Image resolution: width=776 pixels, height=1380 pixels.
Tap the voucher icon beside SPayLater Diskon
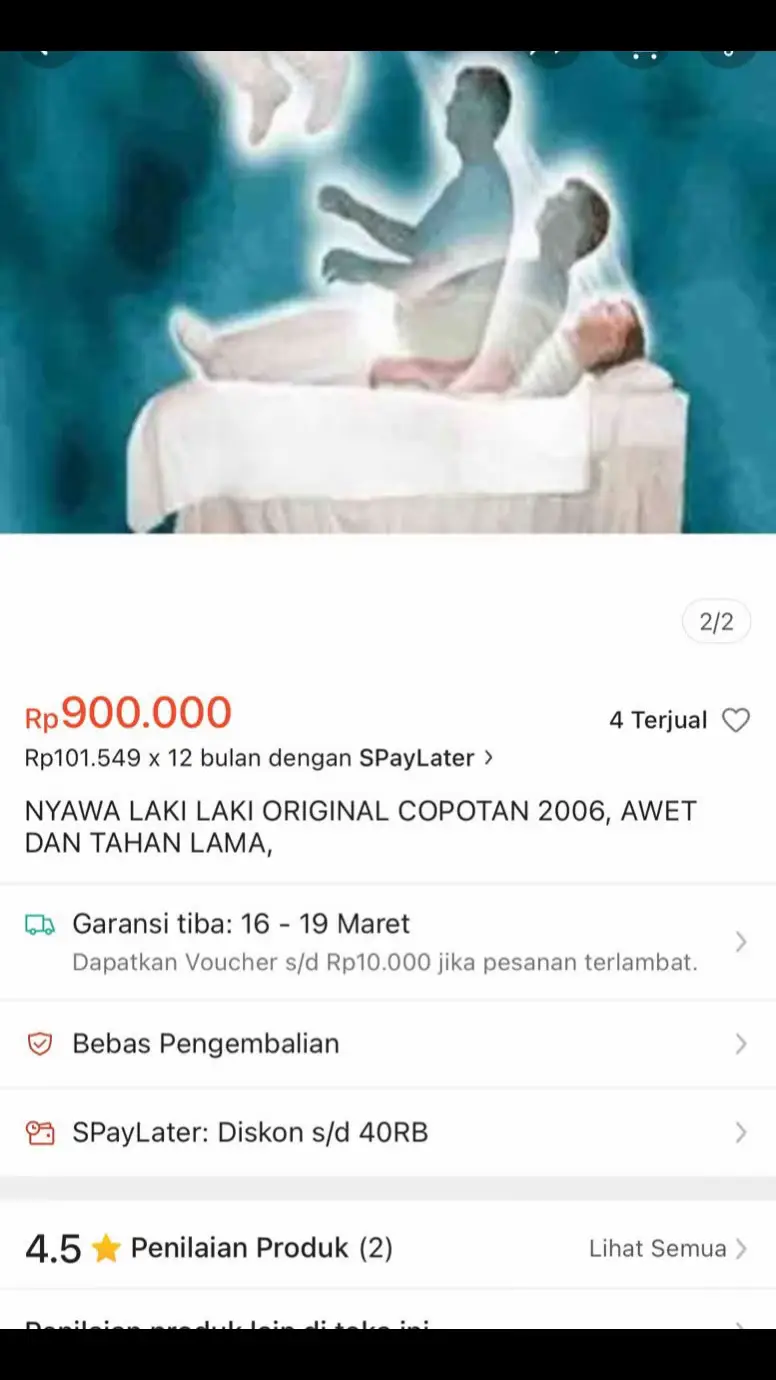coord(40,1133)
